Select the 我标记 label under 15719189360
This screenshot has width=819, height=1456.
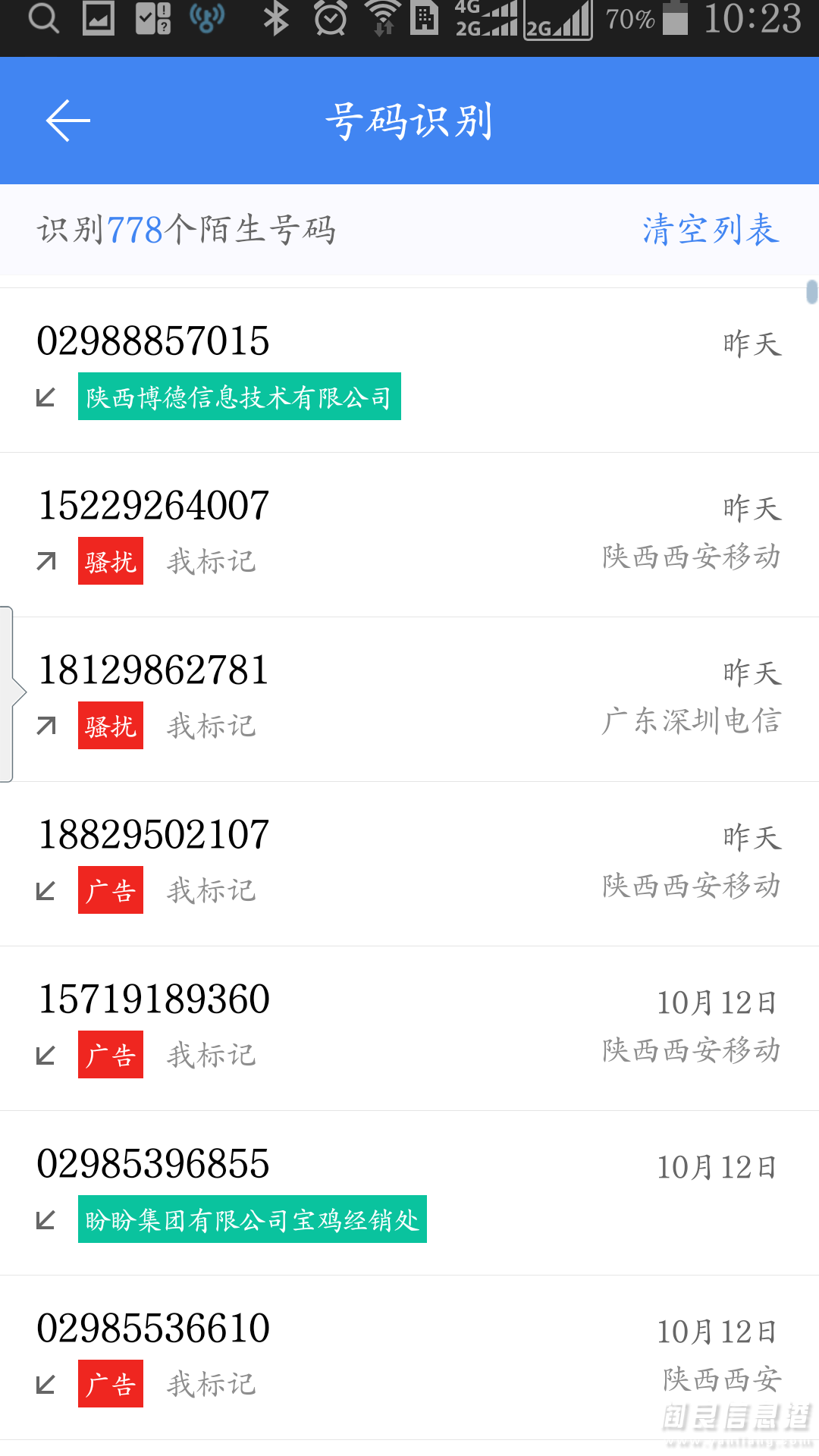pyautogui.click(x=211, y=1054)
